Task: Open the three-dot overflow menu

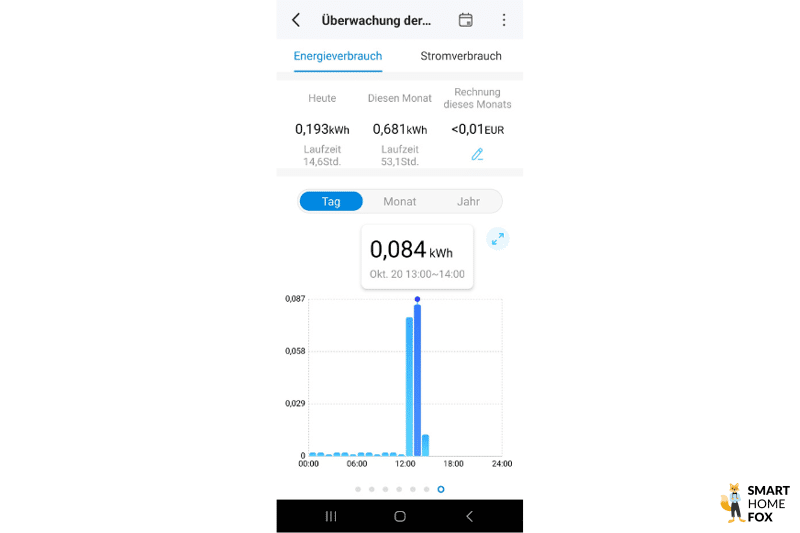Action: click(x=503, y=20)
